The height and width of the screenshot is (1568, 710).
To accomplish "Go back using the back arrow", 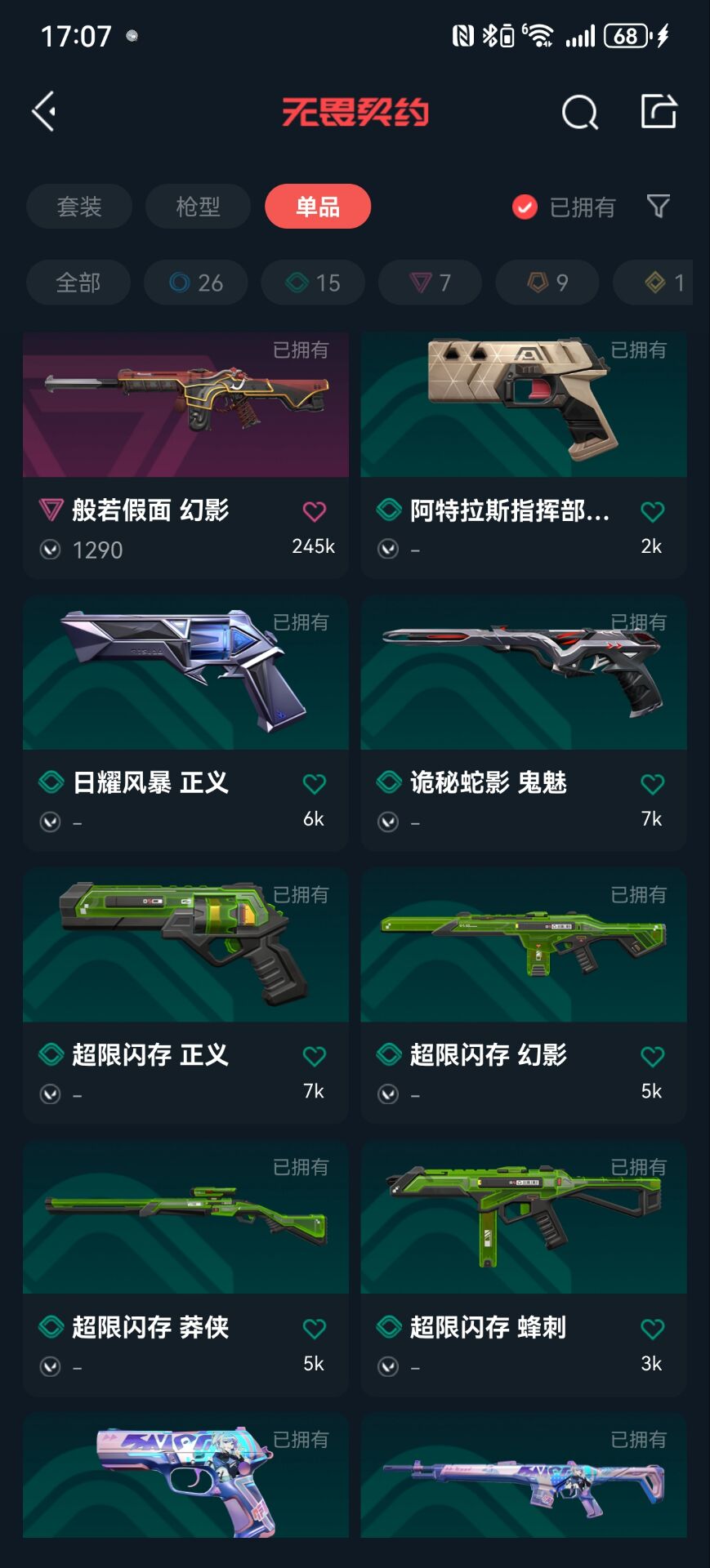I will click(44, 112).
